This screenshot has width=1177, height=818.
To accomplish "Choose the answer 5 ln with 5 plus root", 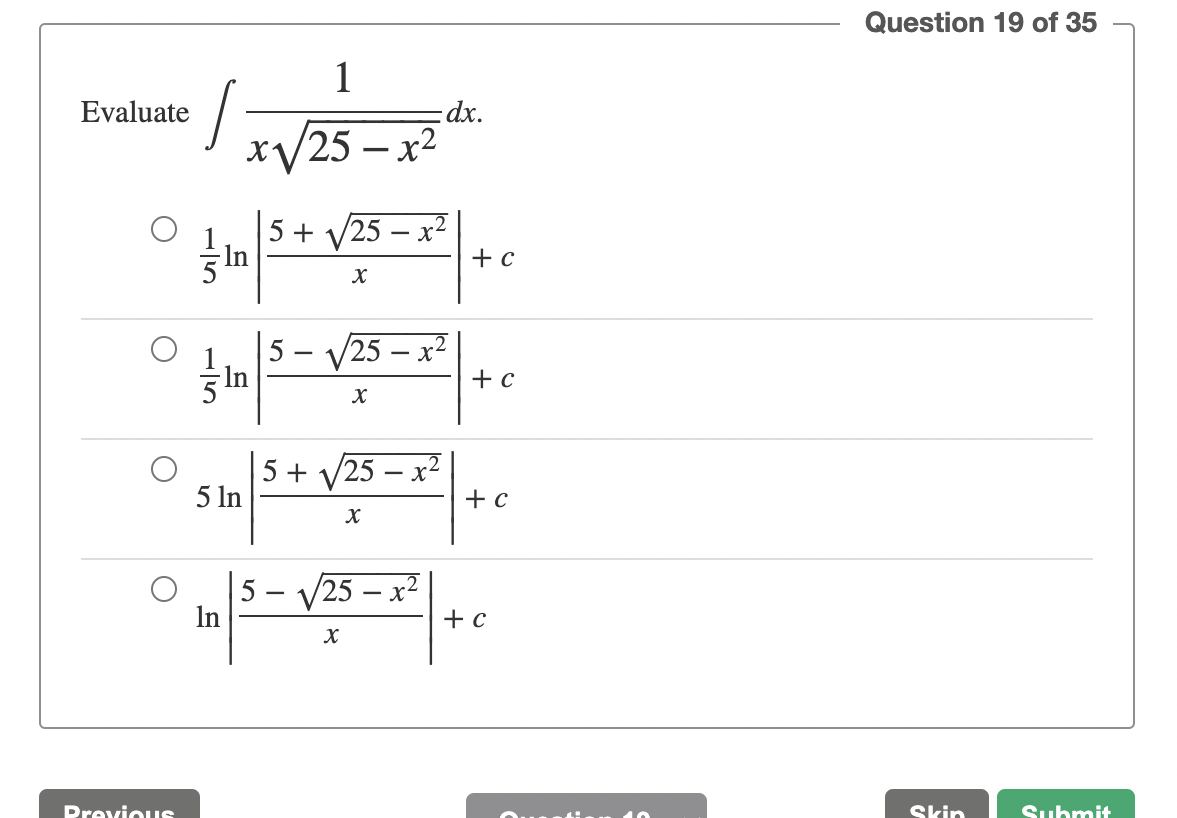I will click(165, 468).
